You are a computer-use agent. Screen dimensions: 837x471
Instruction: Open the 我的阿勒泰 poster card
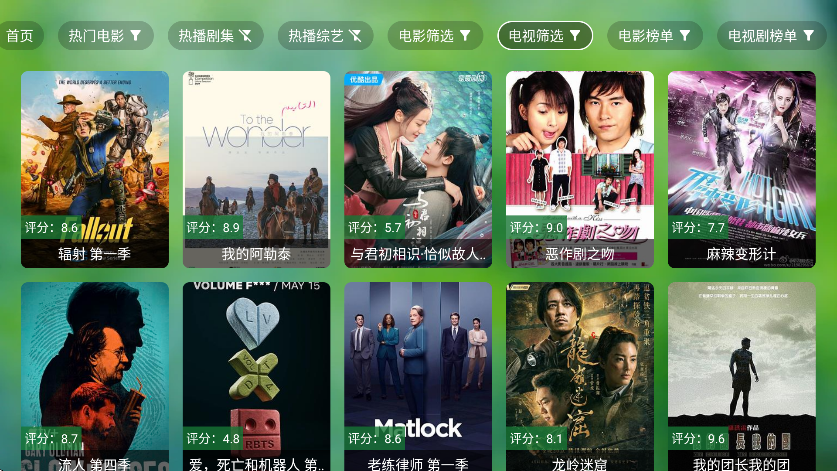[x=256, y=169]
